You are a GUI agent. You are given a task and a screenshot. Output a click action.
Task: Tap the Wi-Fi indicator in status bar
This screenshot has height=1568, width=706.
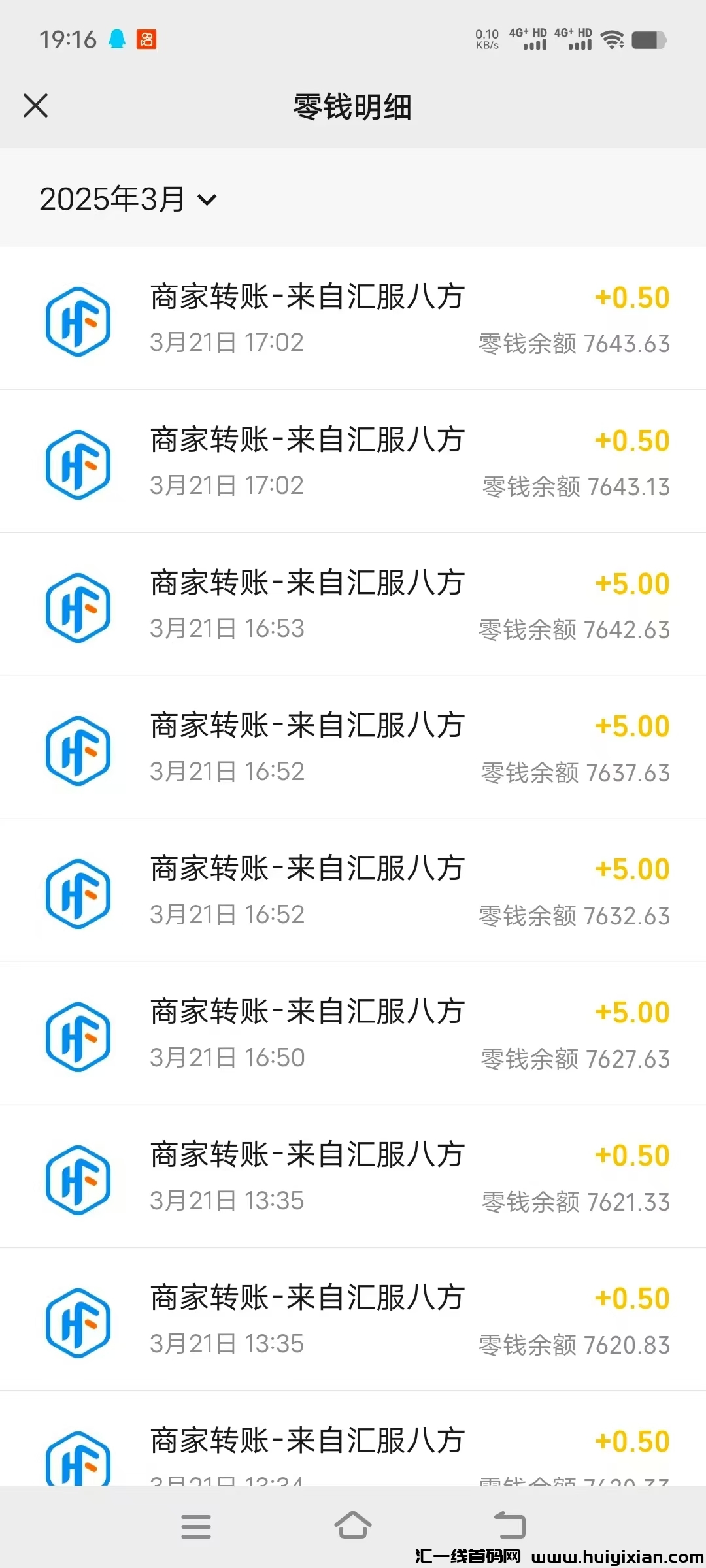pos(612,41)
